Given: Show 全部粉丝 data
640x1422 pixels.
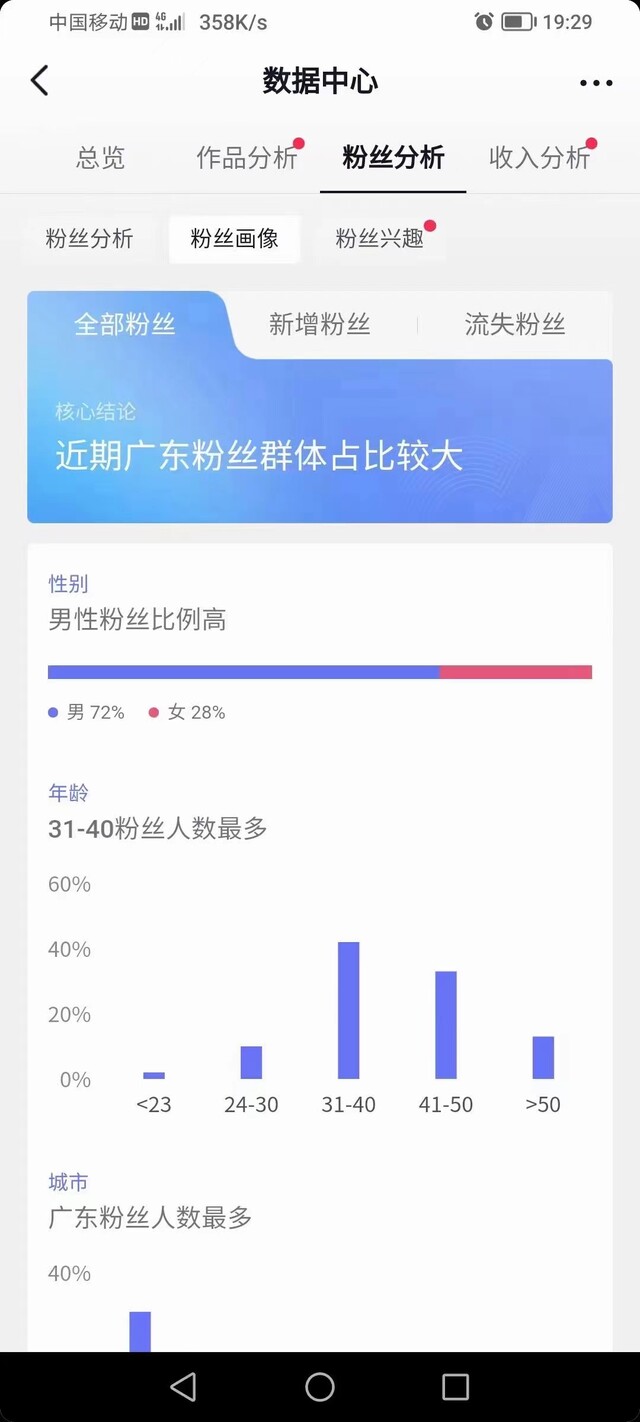Looking at the screenshot, I should click(125, 325).
